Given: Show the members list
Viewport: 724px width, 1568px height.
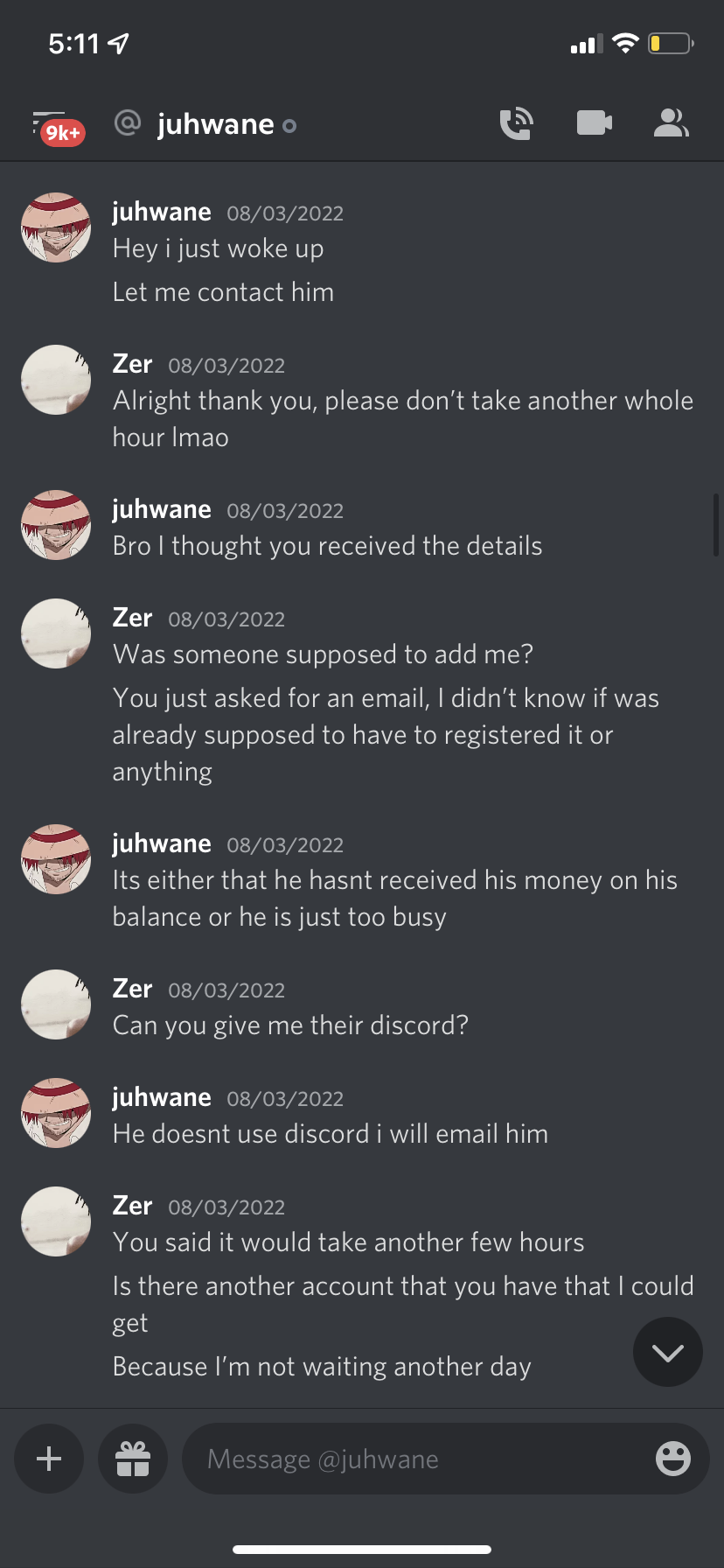Looking at the screenshot, I should 672,123.
